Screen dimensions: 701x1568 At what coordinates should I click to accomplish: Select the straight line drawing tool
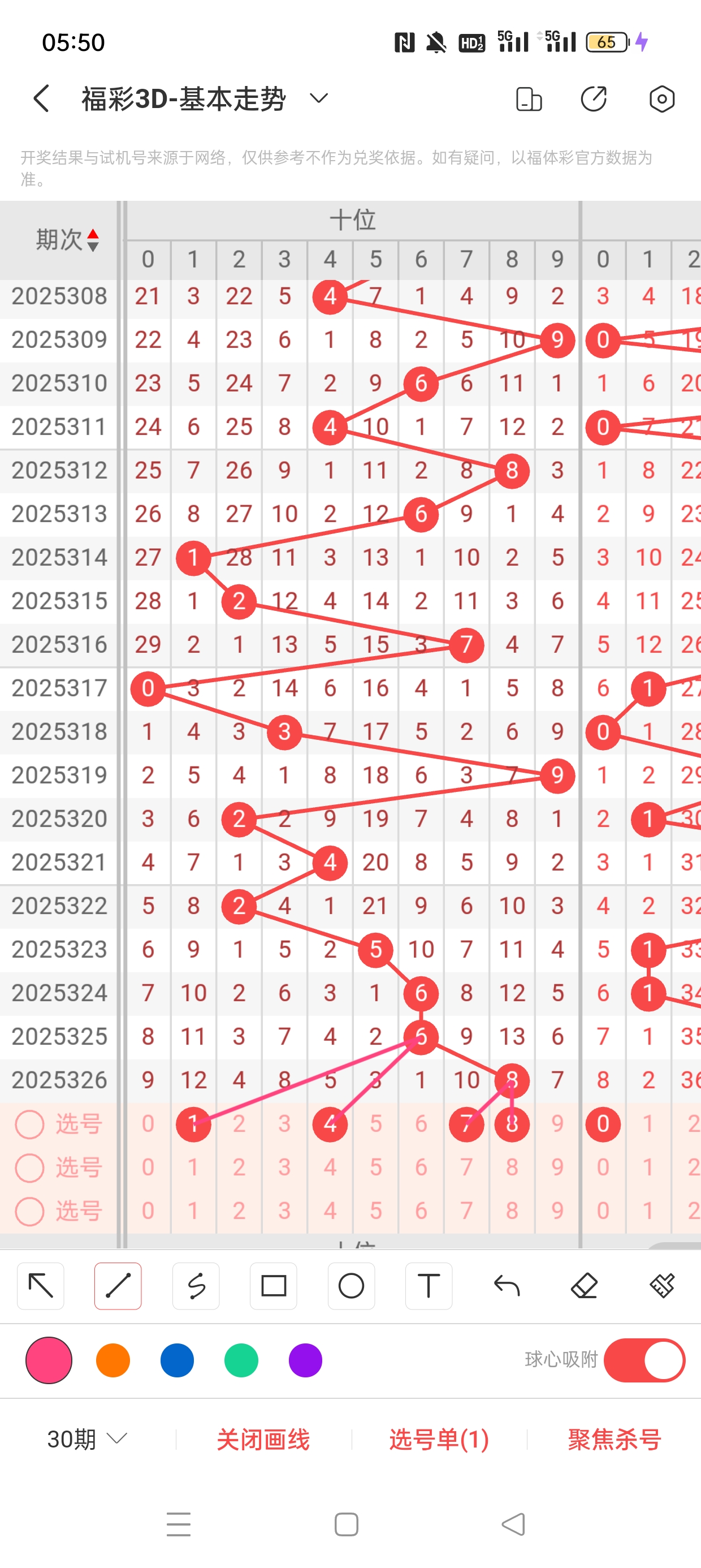click(118, 1286)
